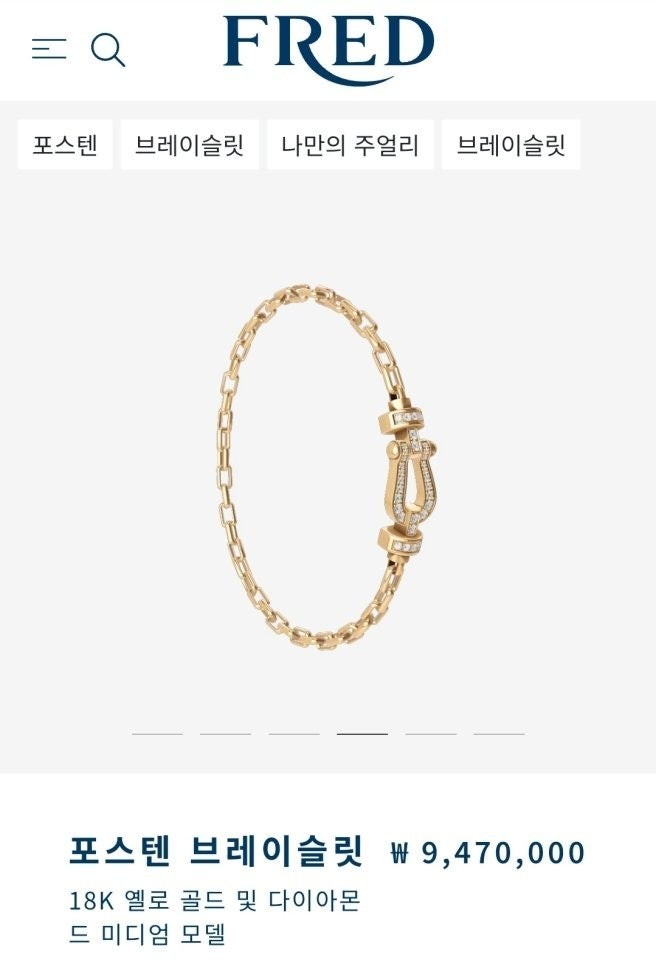
Task: Tap the 브레이슬릿 chip right after 포스텐
Action: coord(190,145)
